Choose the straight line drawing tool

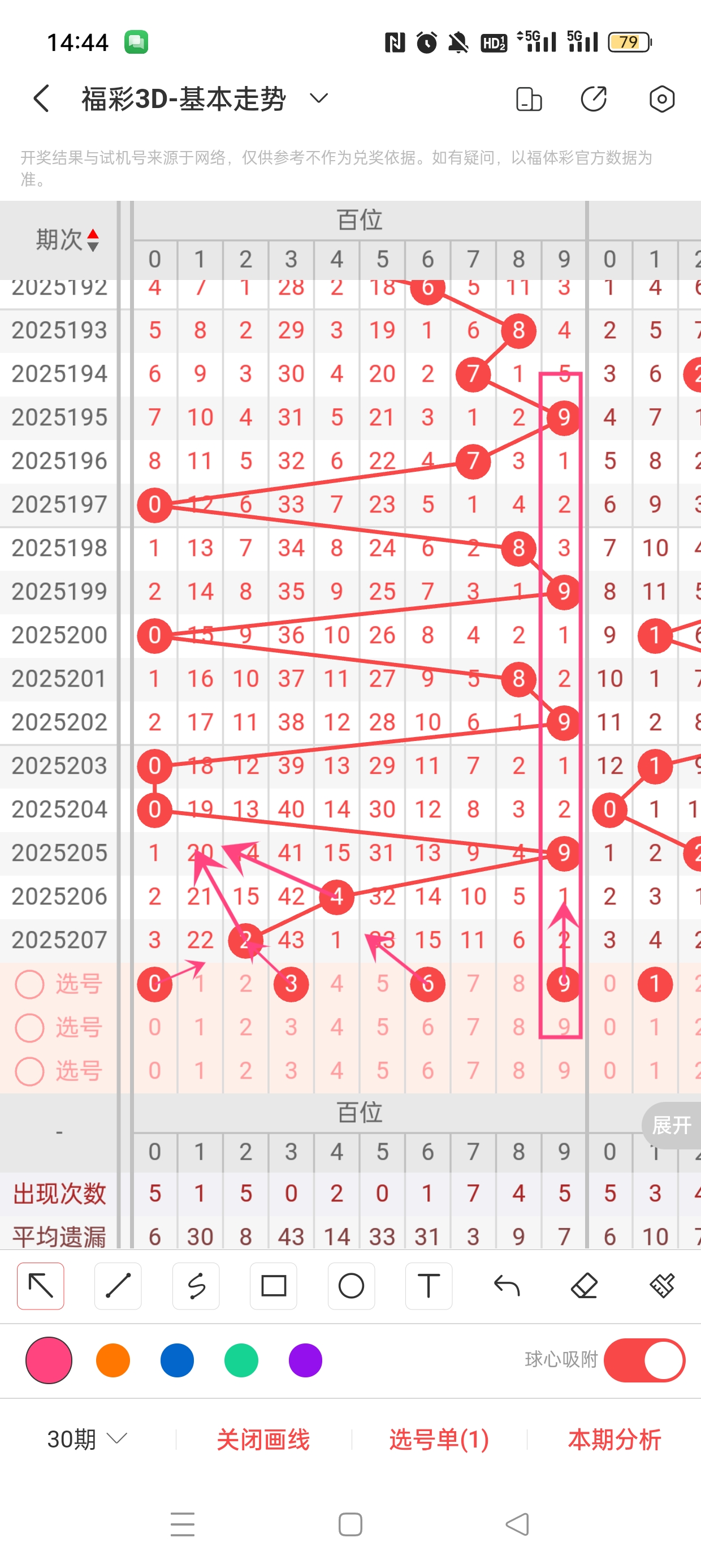click(118, 1286)
